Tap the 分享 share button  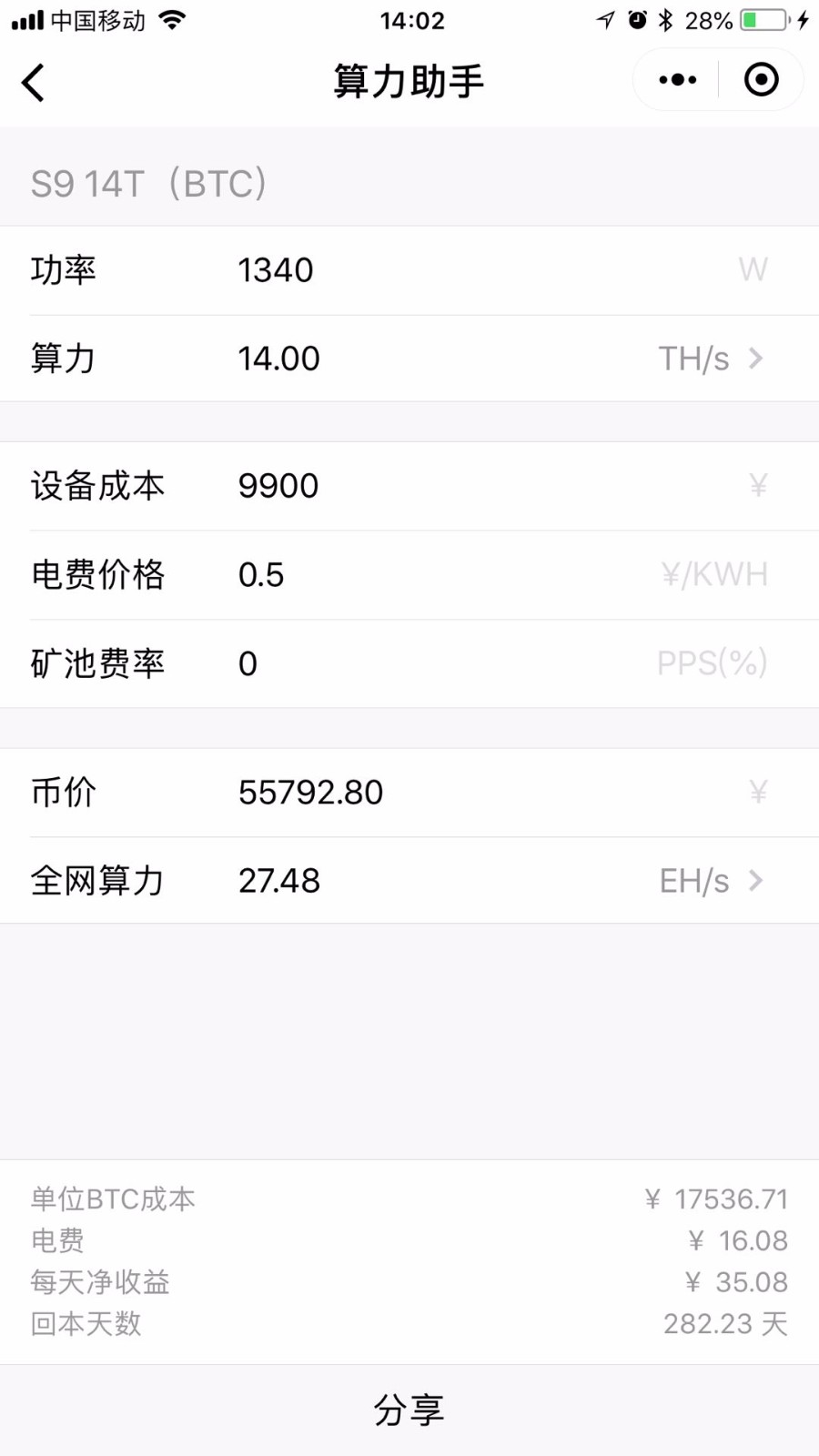point(409,1410)
